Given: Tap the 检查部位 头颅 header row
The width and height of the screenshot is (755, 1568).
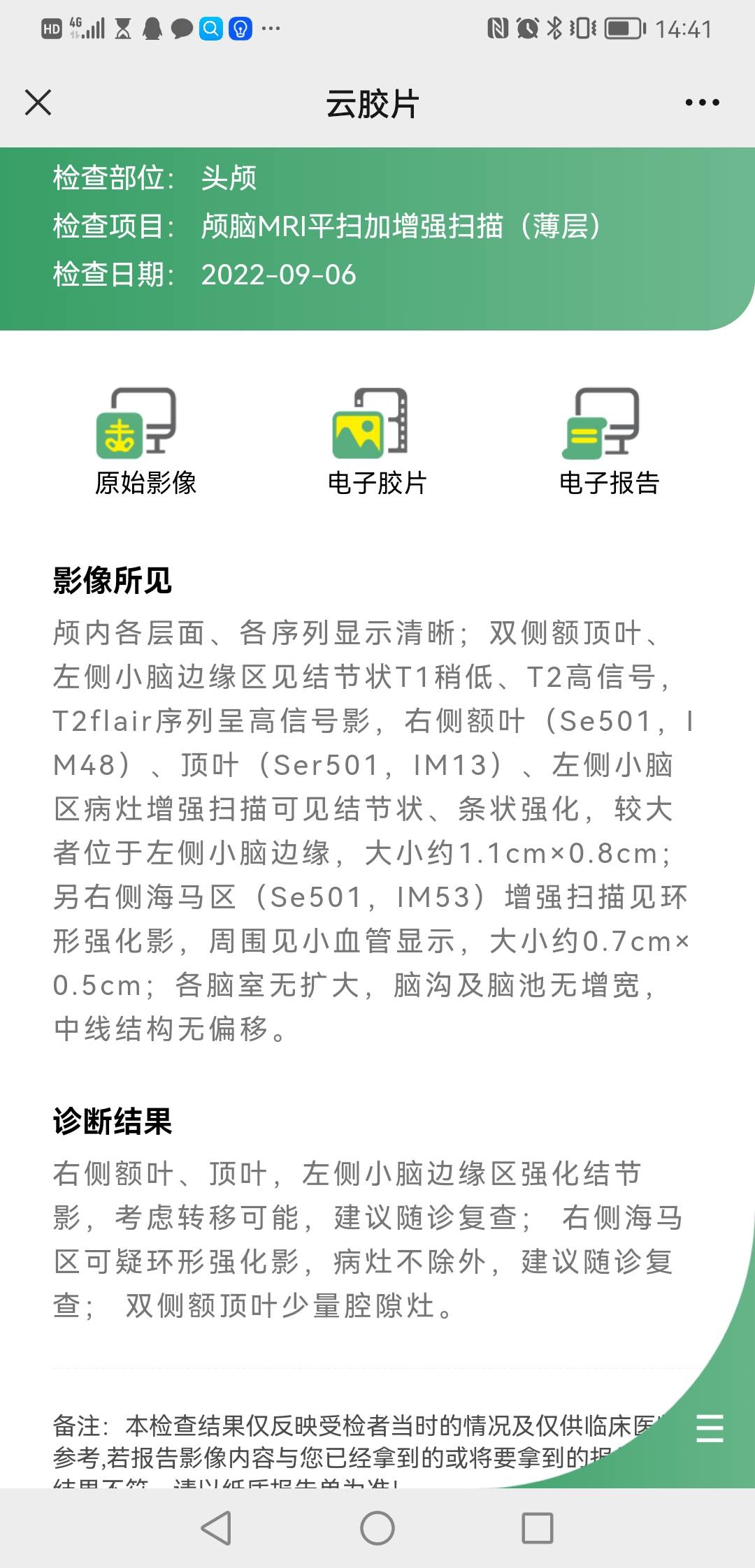Looking at the screenshot, I should click(153, 180).
